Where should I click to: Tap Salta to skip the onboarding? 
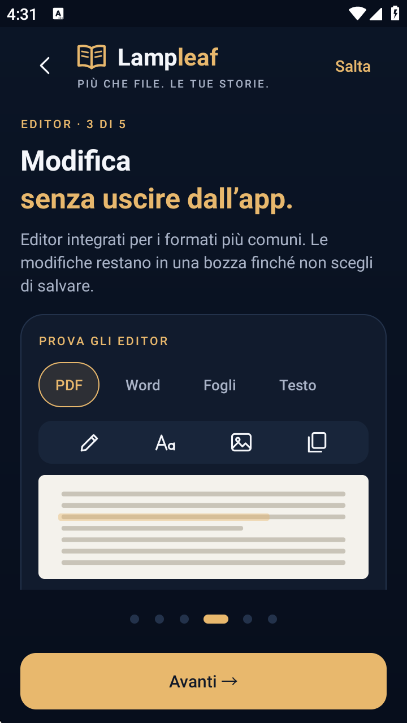point(353,66)
